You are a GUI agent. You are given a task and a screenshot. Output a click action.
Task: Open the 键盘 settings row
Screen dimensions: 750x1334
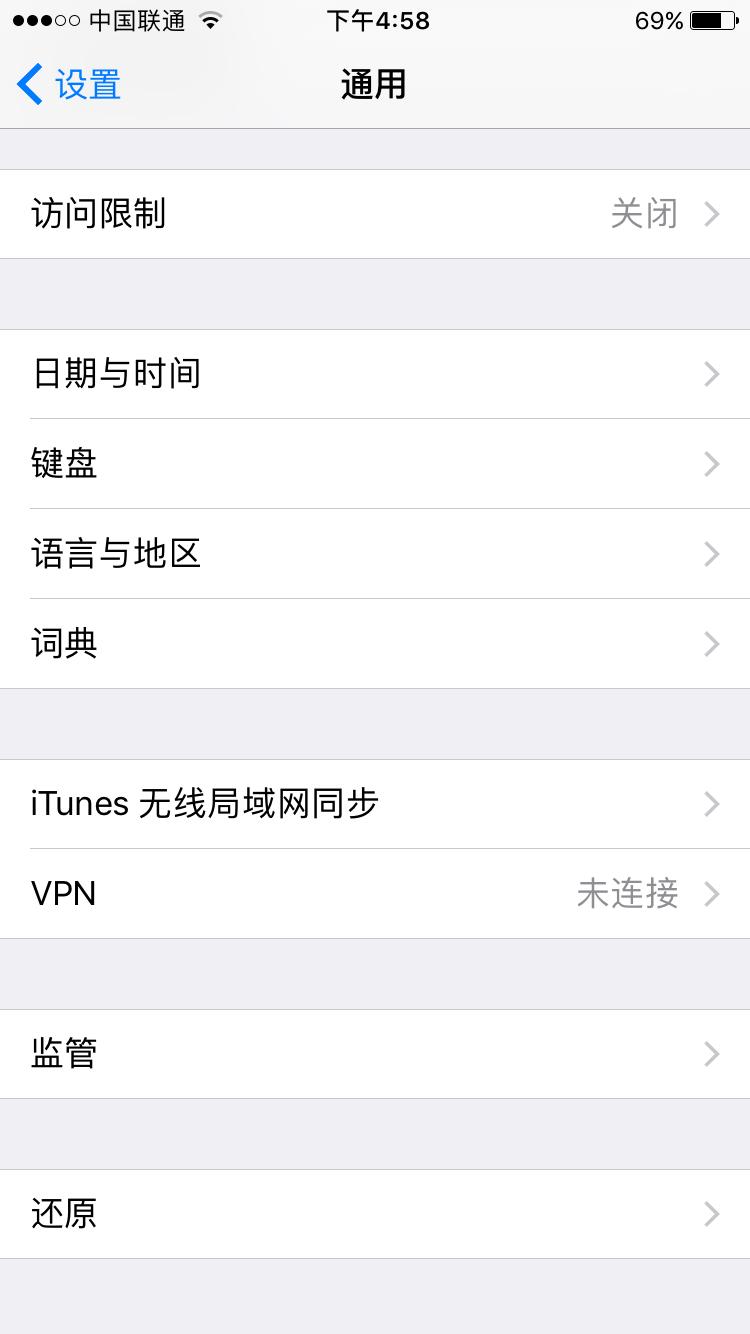pyautogui.click(x=375, y=464)
